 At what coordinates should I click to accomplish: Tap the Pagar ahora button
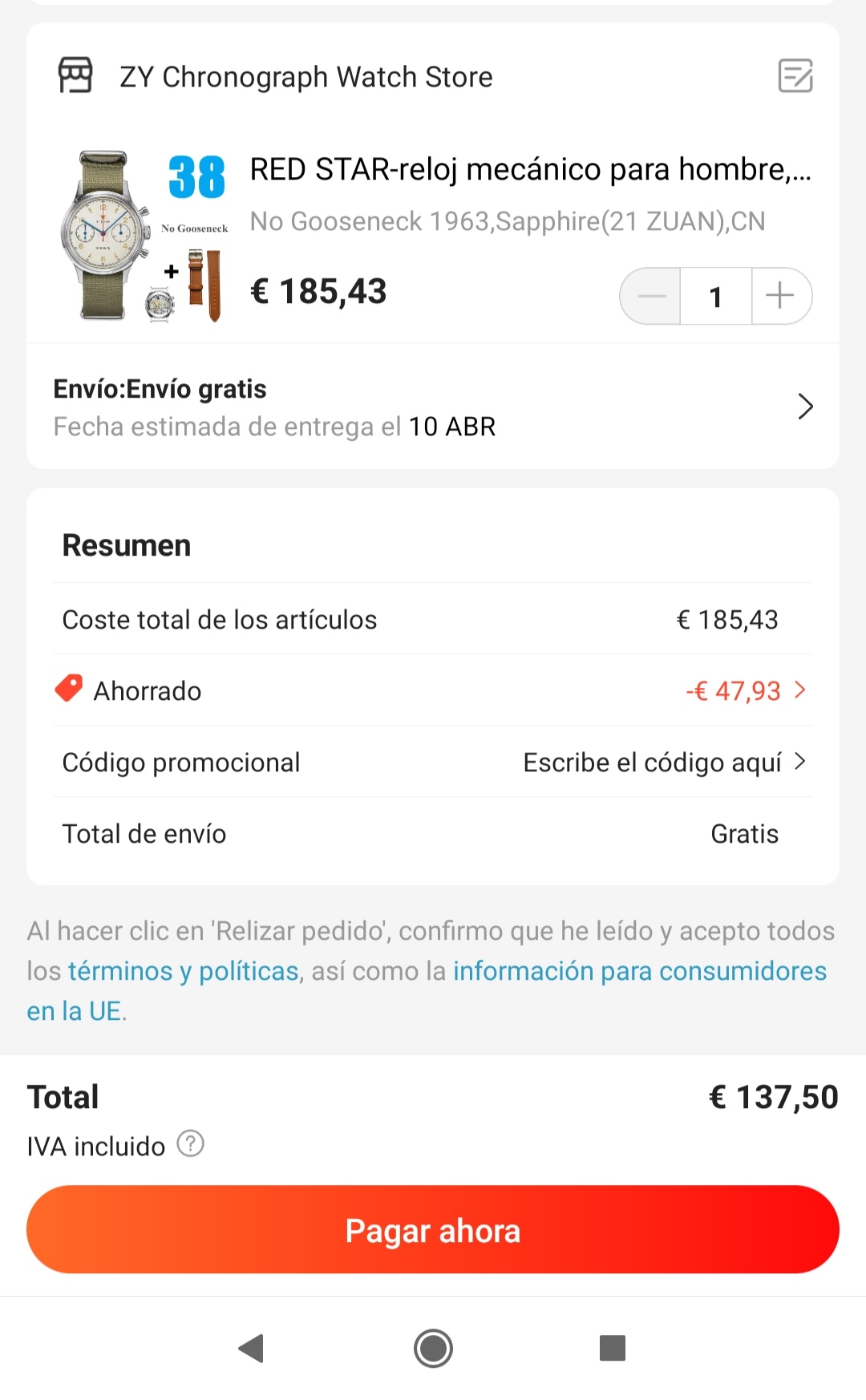433,1229
